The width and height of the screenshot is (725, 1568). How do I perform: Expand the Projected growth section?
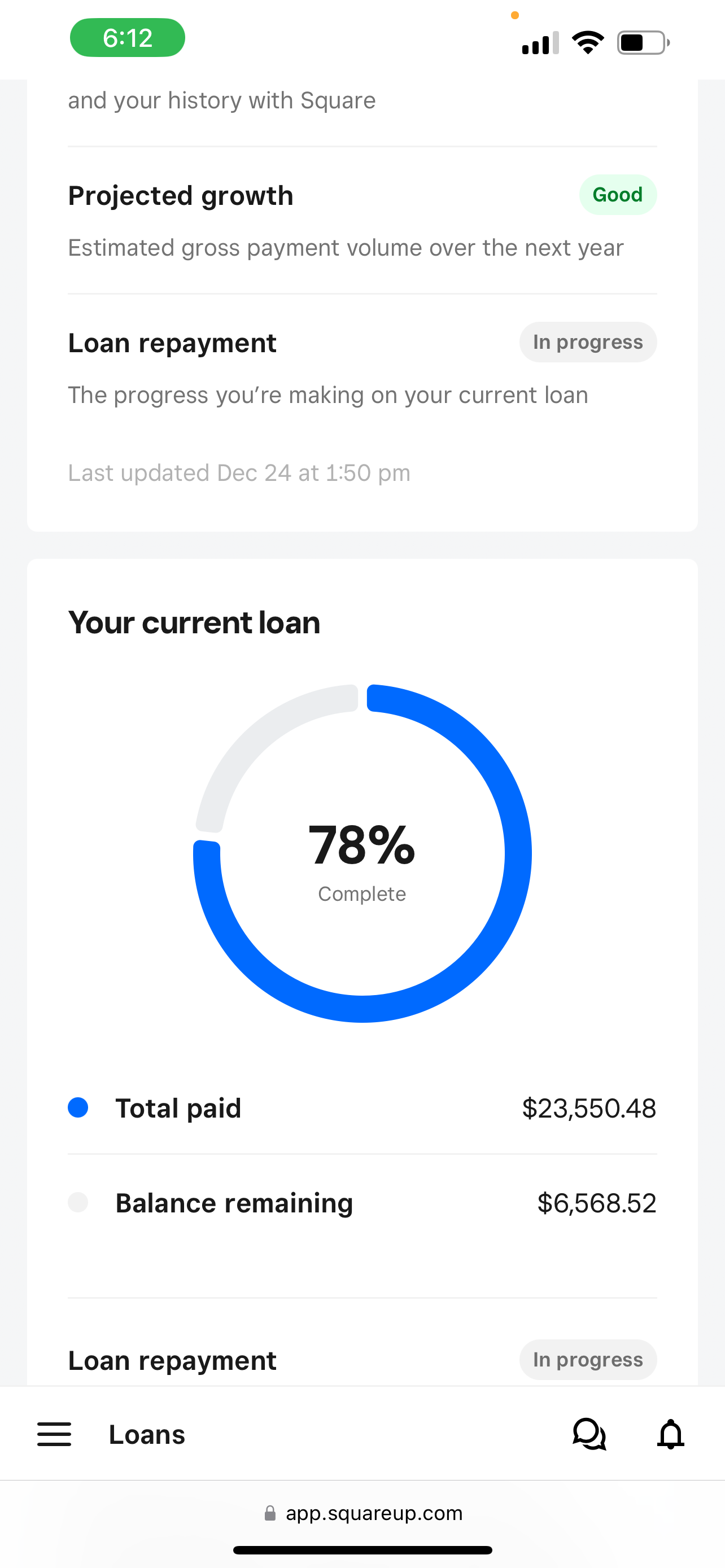[x=180, y=195]
